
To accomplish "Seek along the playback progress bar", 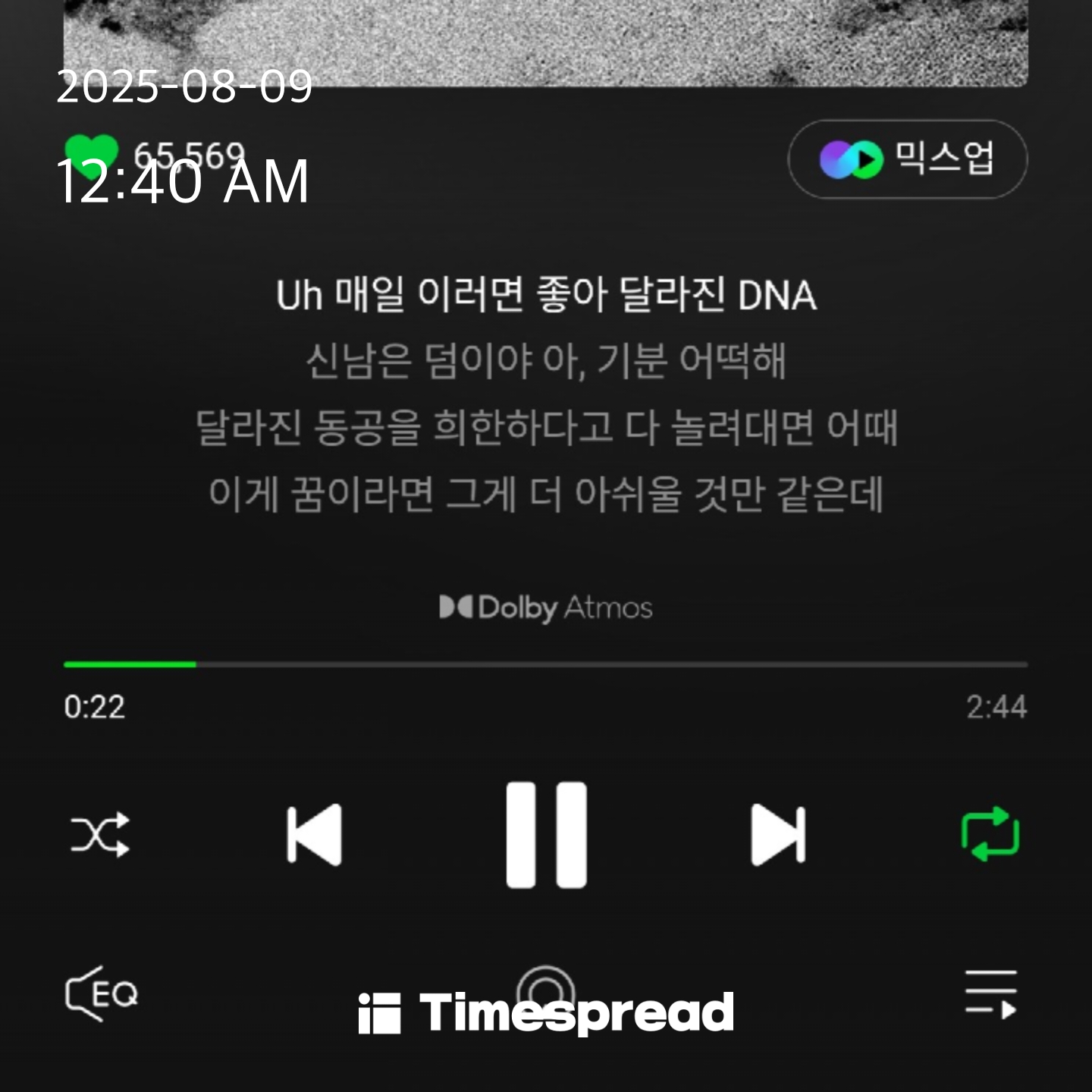I will point(546,664).
